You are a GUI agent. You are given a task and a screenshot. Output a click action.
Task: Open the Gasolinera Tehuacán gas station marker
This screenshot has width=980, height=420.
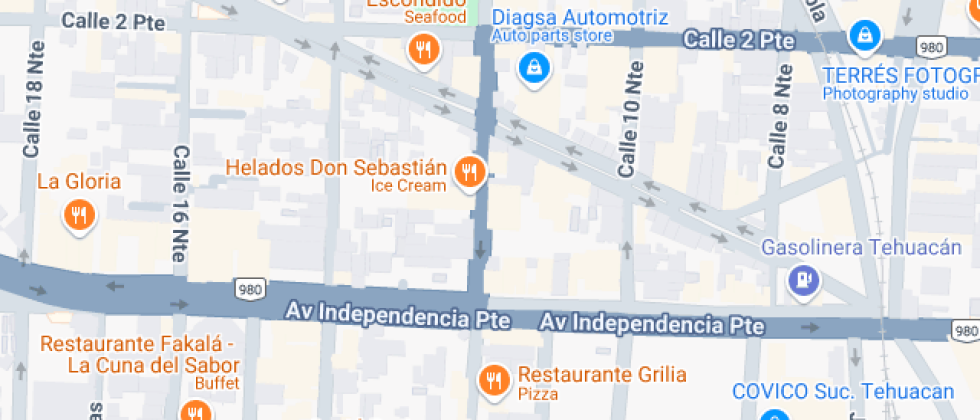click(x=802, y=279)
